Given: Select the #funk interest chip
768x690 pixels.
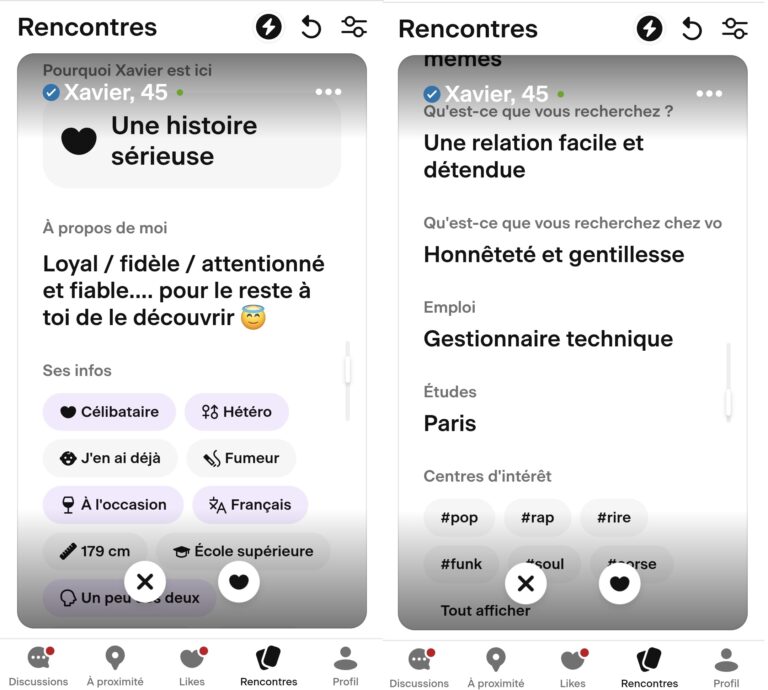Looking at the screenshot, I should (461, 564).
